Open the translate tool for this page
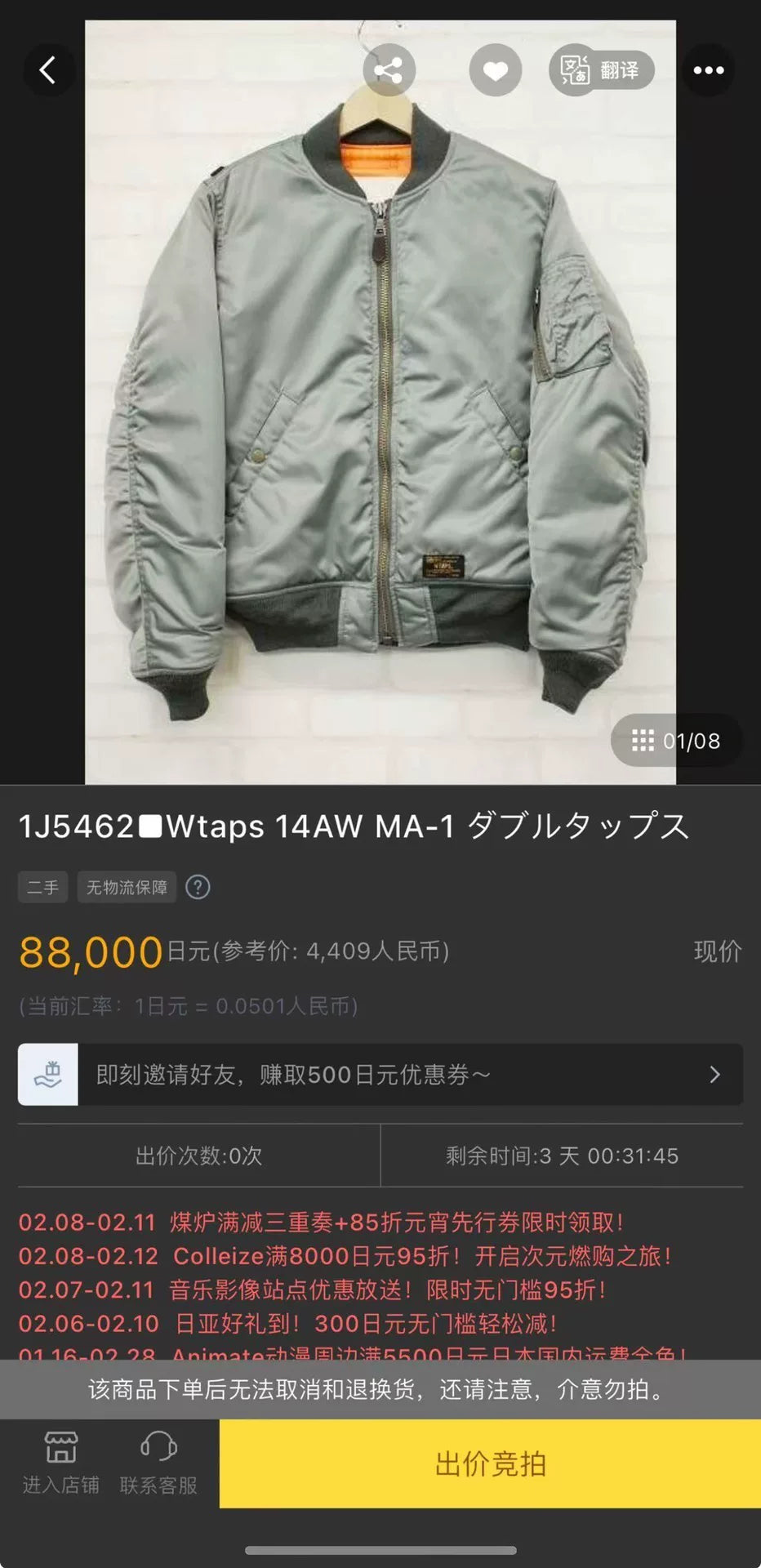The width and height of the screenshot is (761, 1568). tap(602, 69)
